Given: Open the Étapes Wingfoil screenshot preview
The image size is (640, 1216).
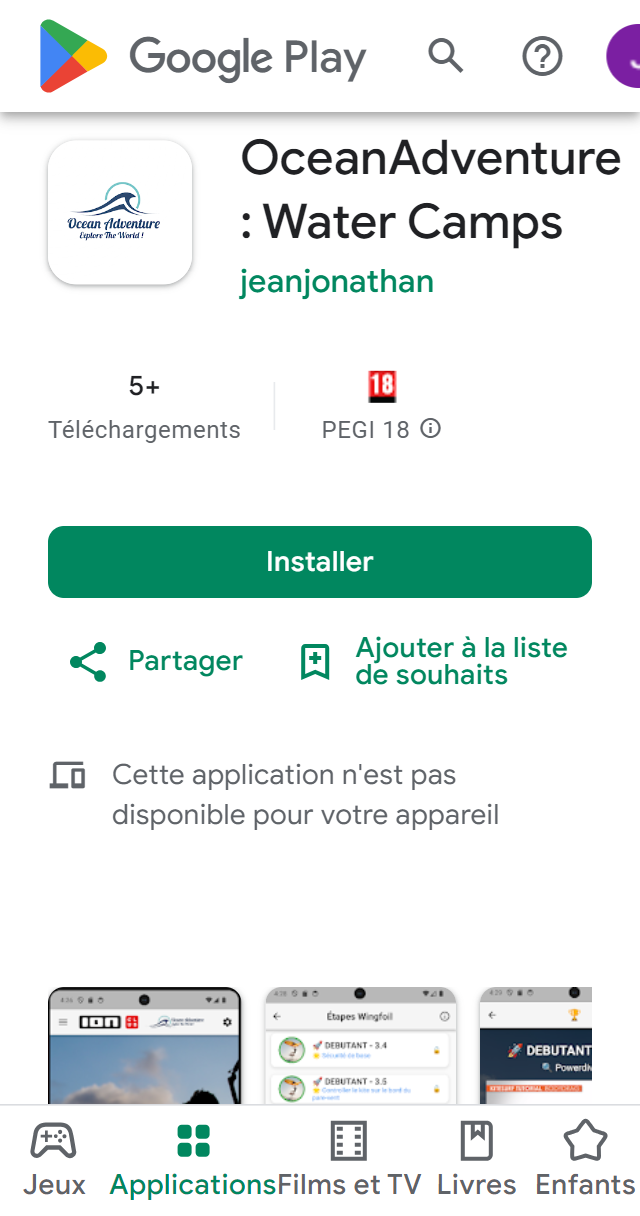Looking at the screenshot, I should coord(361,1045).
